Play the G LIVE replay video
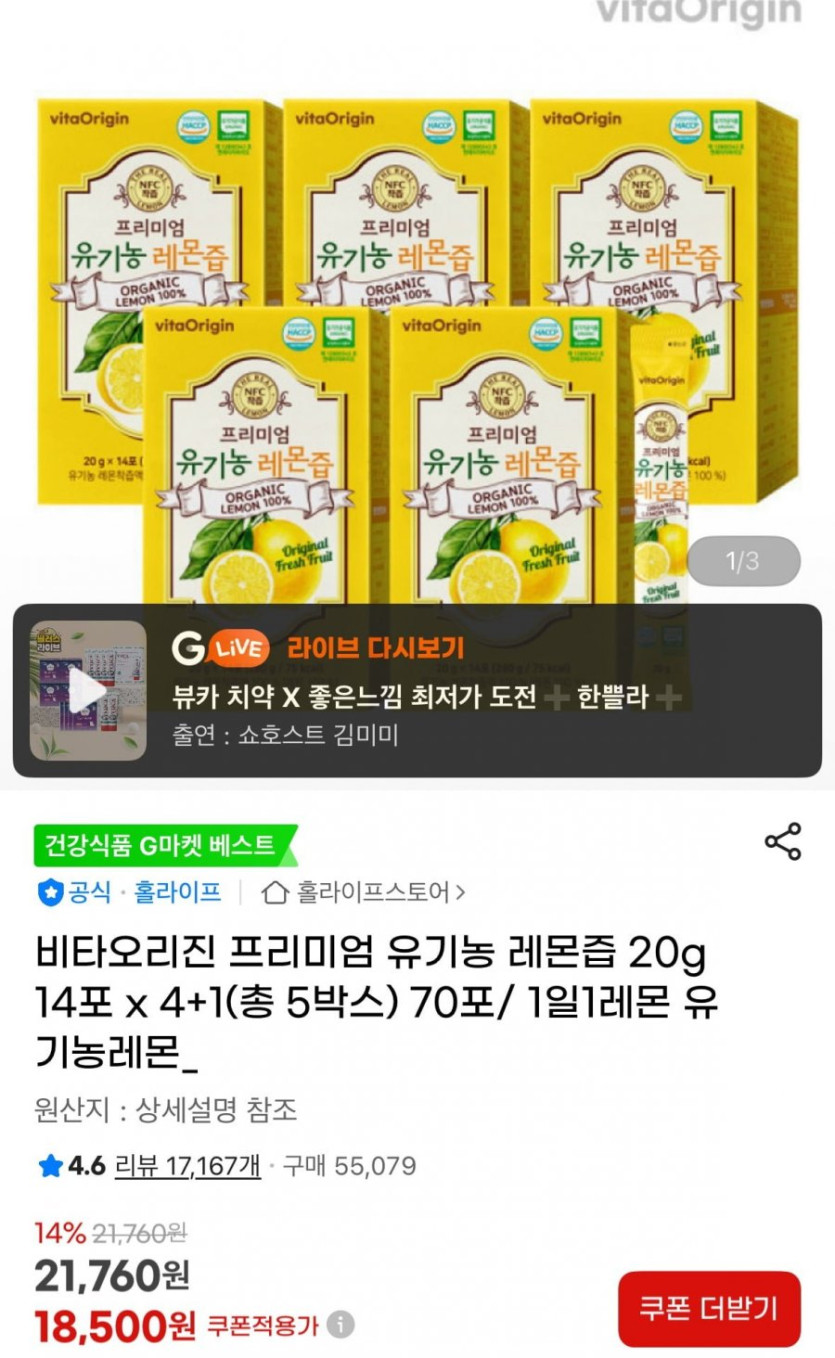 (x=88, y=691)
